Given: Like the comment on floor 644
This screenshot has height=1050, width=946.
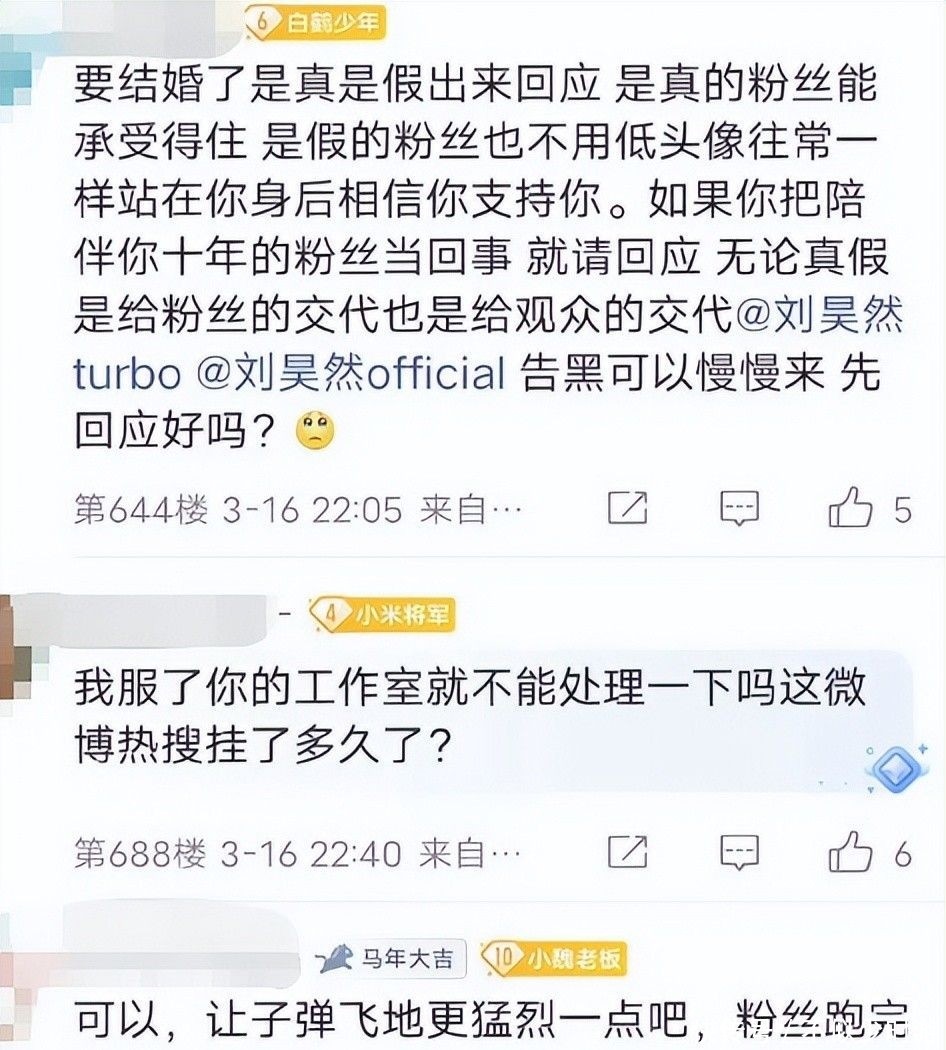Looking at the screenshot, I should coord(851,507).
